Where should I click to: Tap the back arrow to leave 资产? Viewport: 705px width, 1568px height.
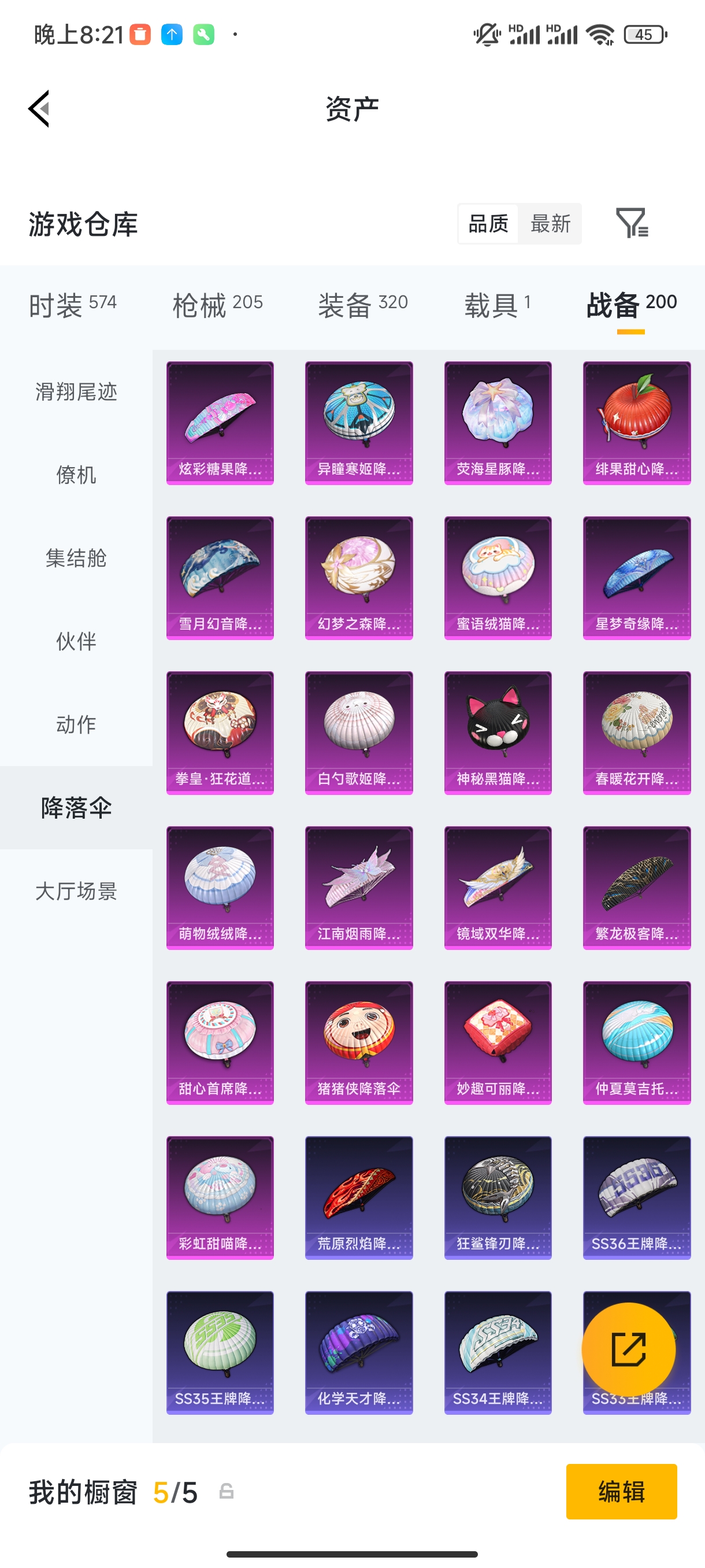tap(38, 108)
